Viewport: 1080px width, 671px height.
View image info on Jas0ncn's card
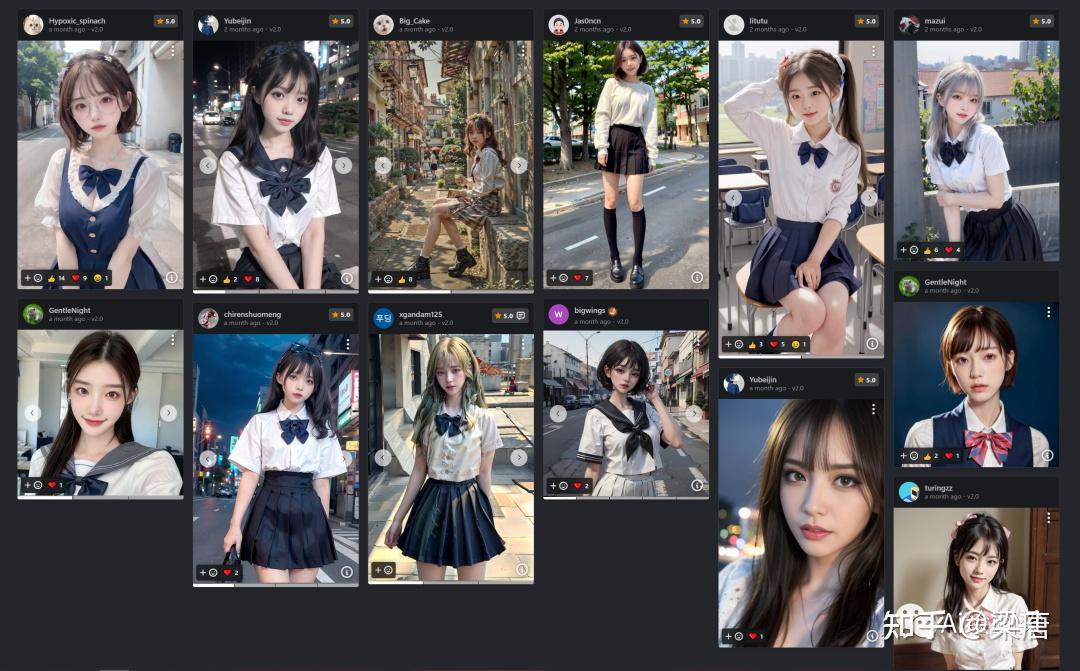(x=697, y=277)
